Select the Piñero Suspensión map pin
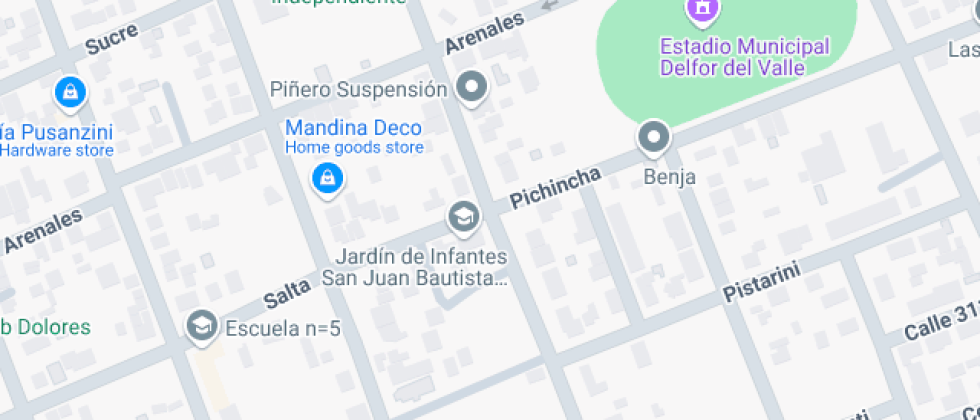Screen dimensions: 980x420 [x=471, y=88]
